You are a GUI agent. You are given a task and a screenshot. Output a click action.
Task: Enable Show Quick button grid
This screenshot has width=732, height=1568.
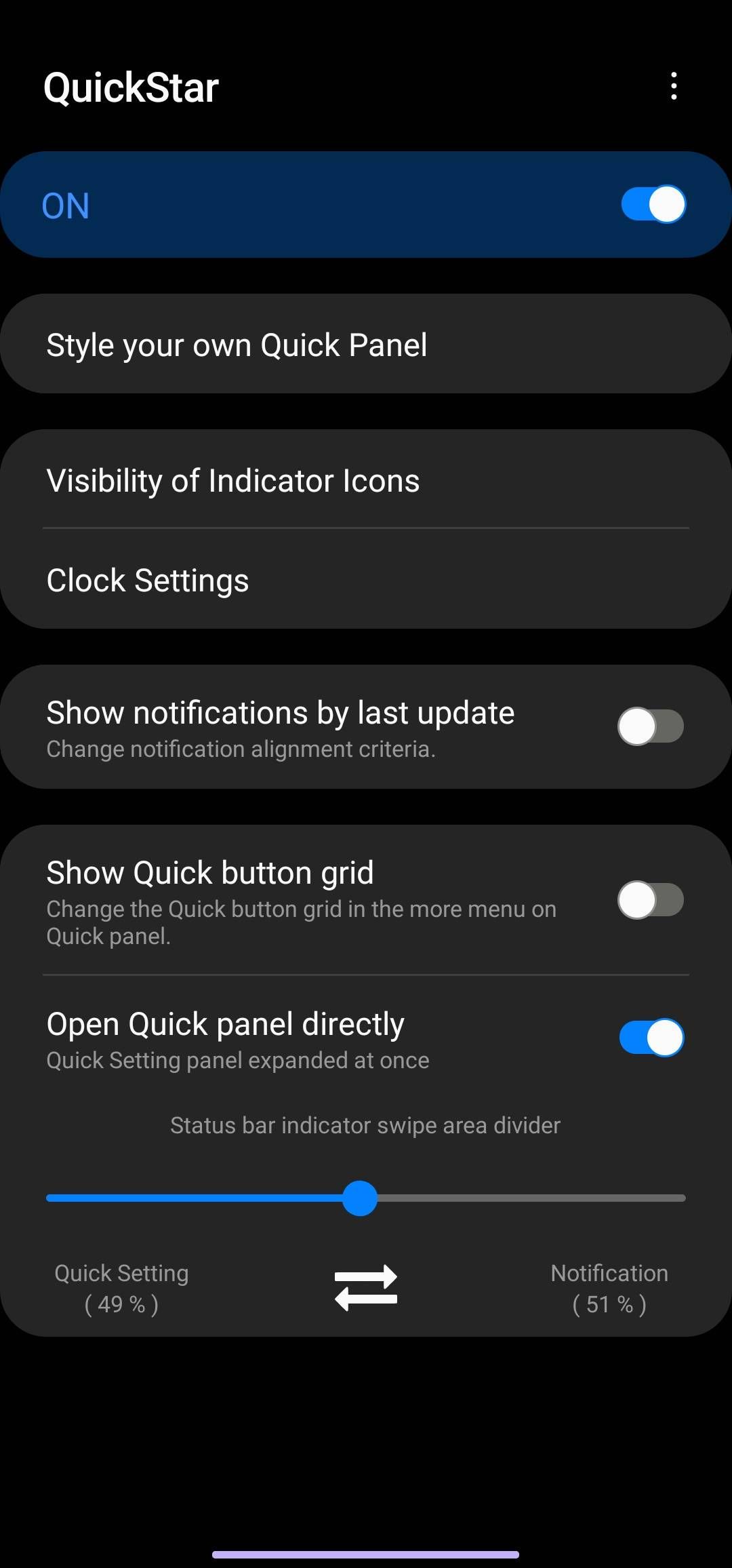pyautogui.click(x=651, y=899)
